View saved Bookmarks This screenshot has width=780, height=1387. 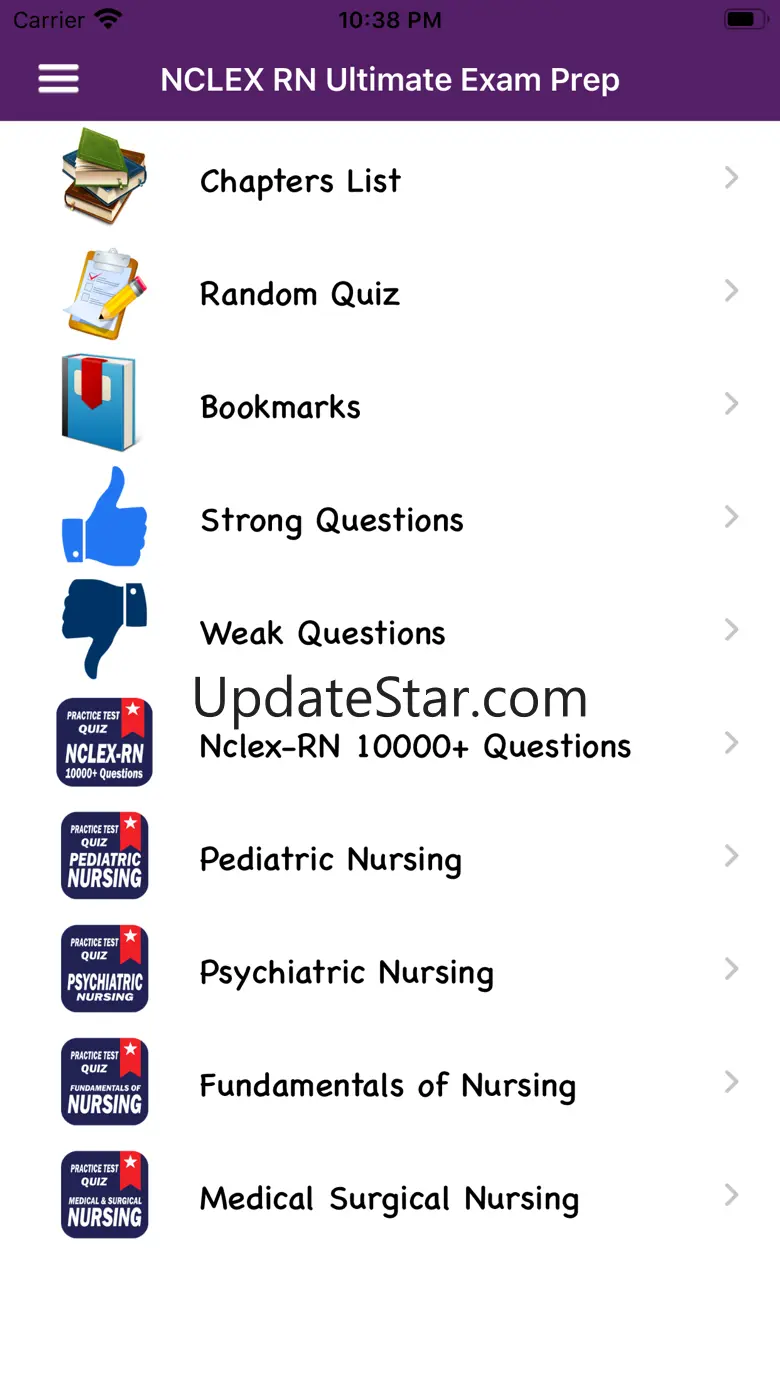(390, 404)
